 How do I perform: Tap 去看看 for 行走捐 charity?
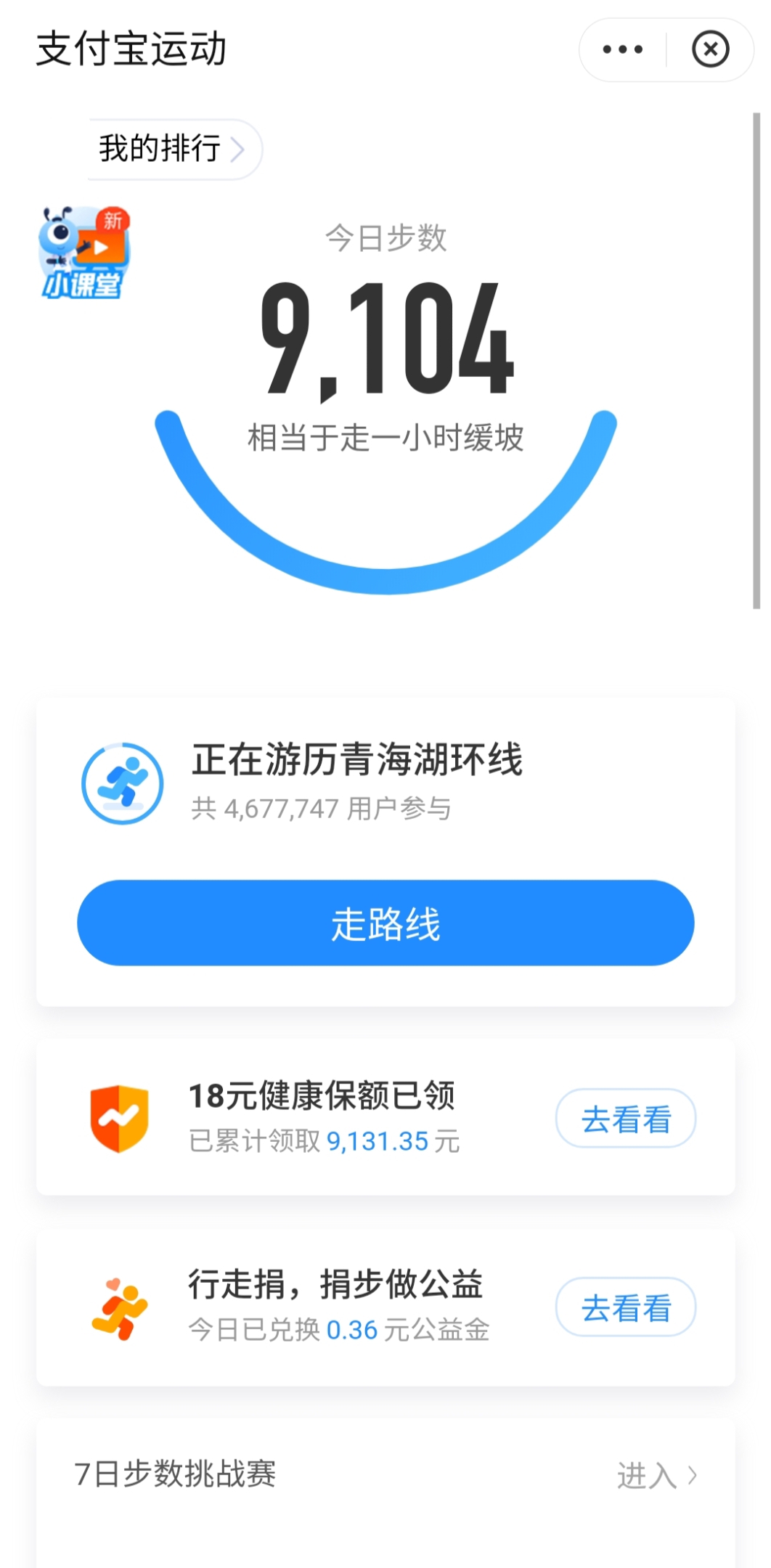coord(626,1307)
